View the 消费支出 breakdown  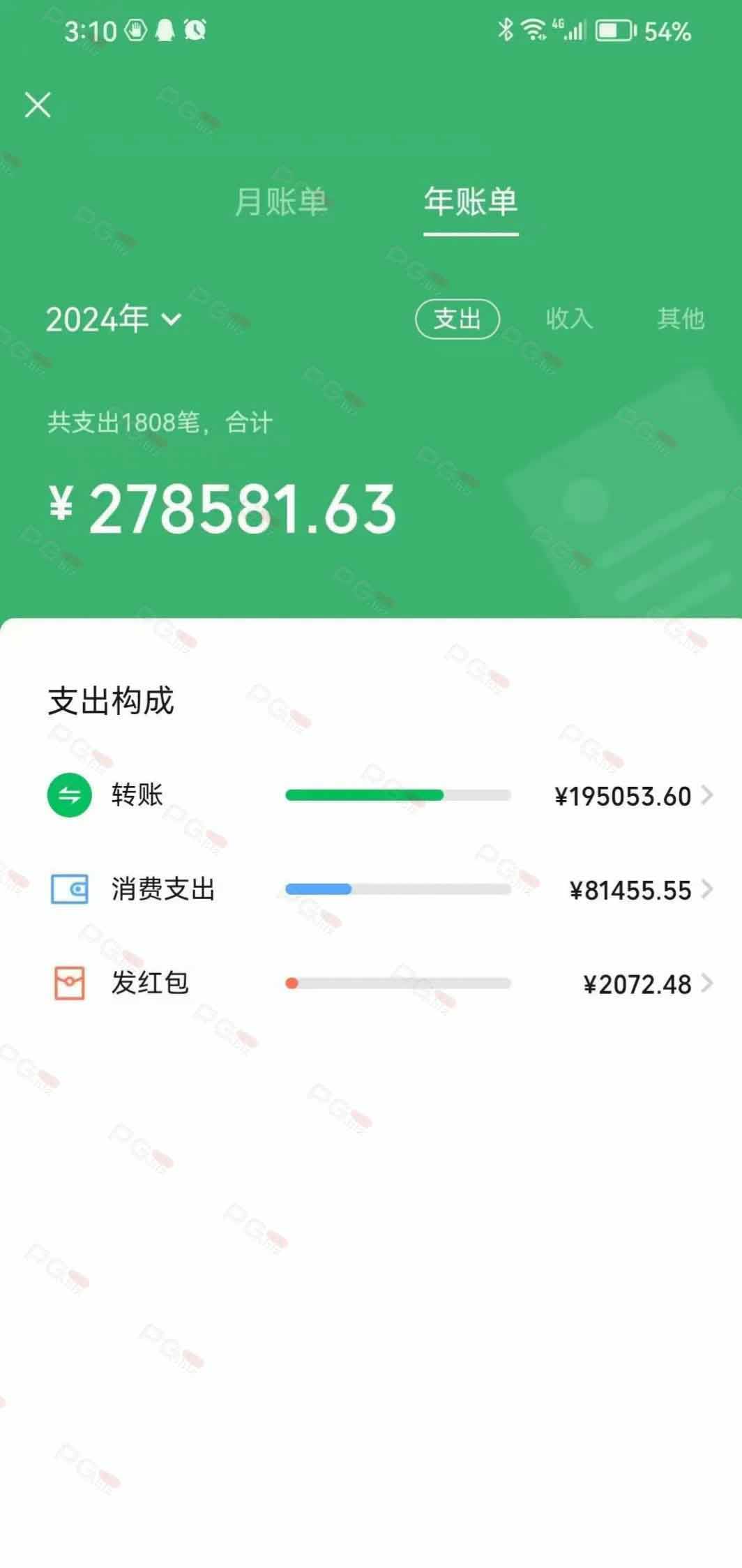point(380,889)
